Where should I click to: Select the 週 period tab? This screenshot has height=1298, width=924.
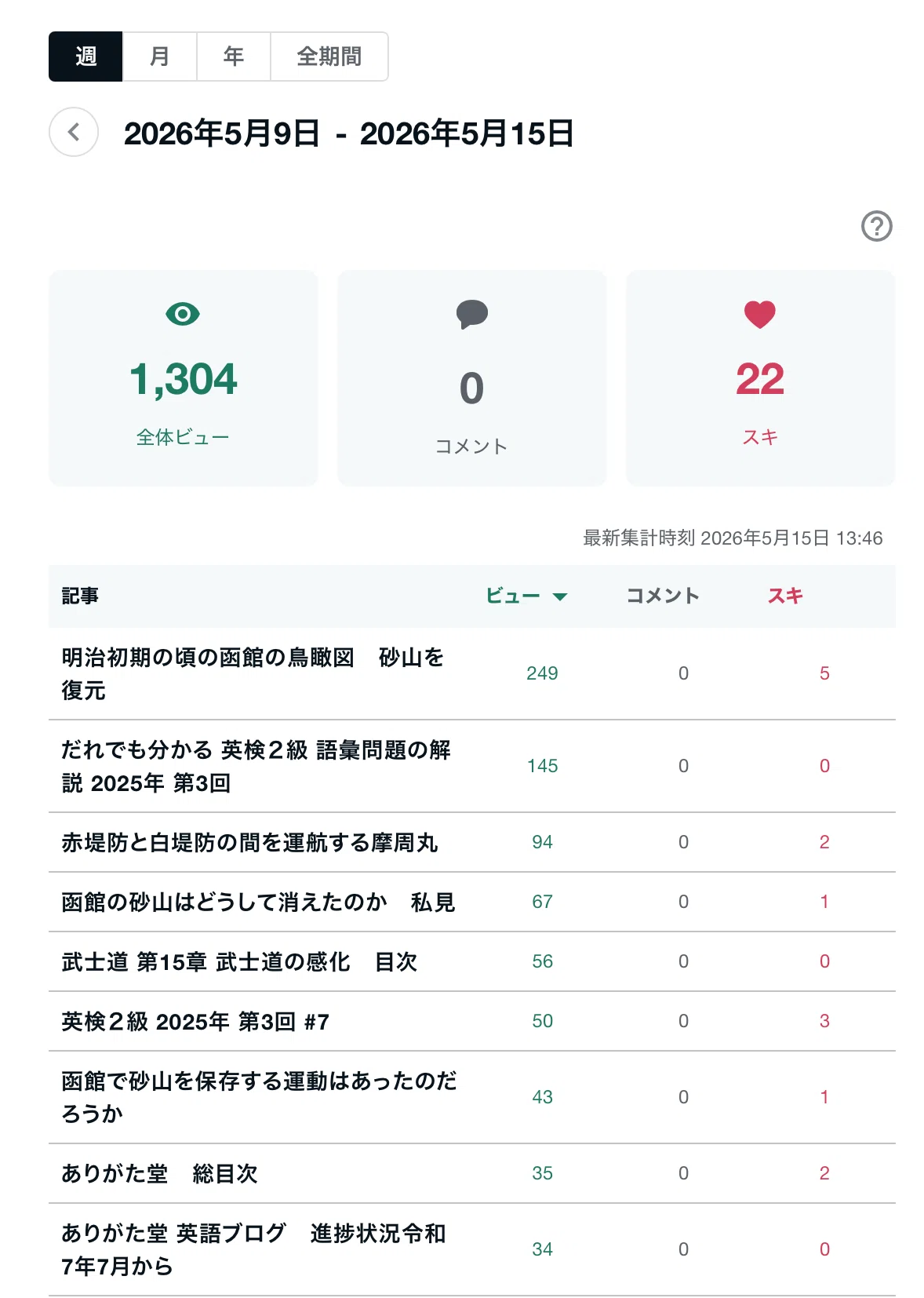click(x=85, y=57)
